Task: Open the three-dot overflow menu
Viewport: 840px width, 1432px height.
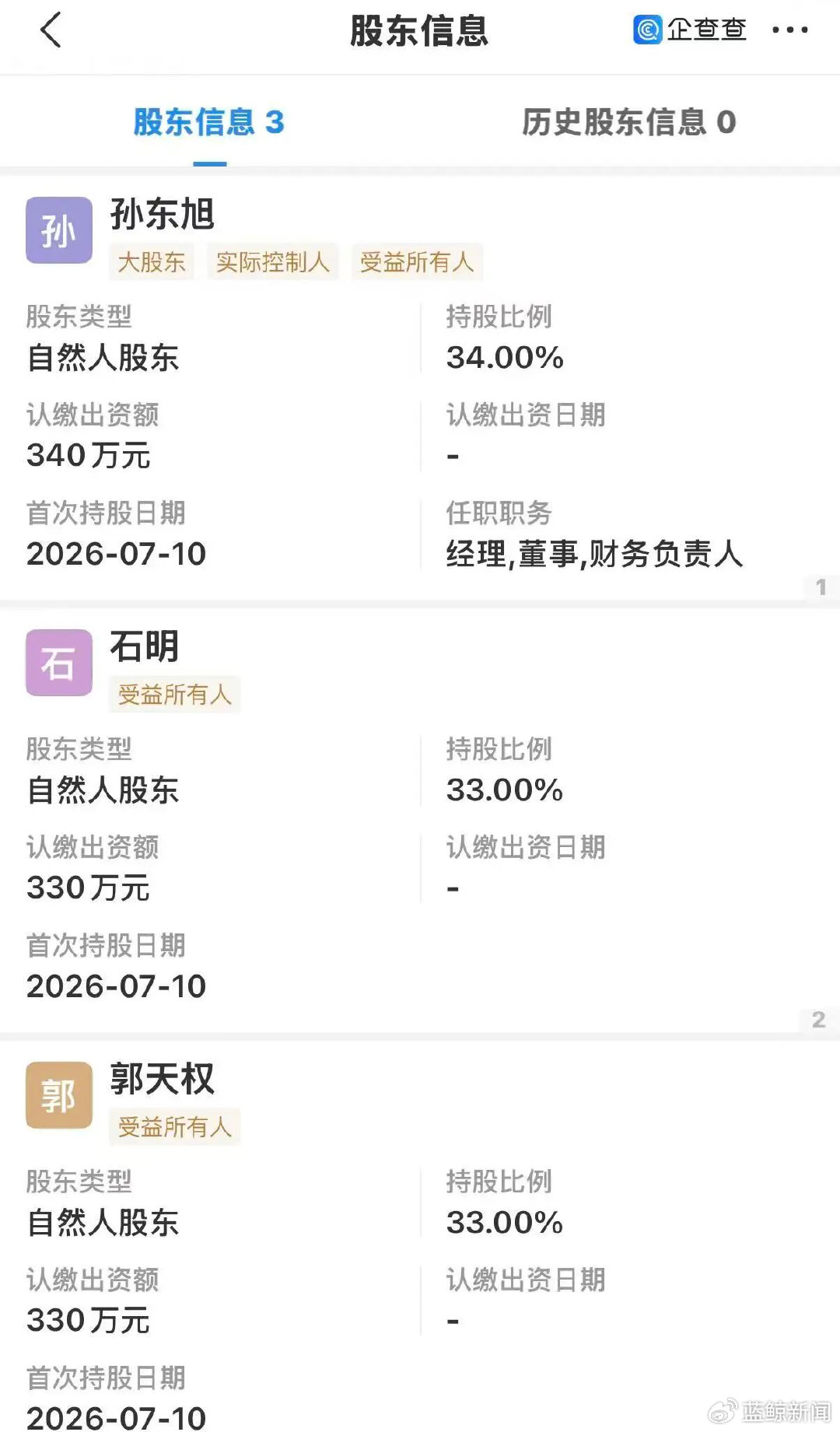Action: [x=789, y=30]
